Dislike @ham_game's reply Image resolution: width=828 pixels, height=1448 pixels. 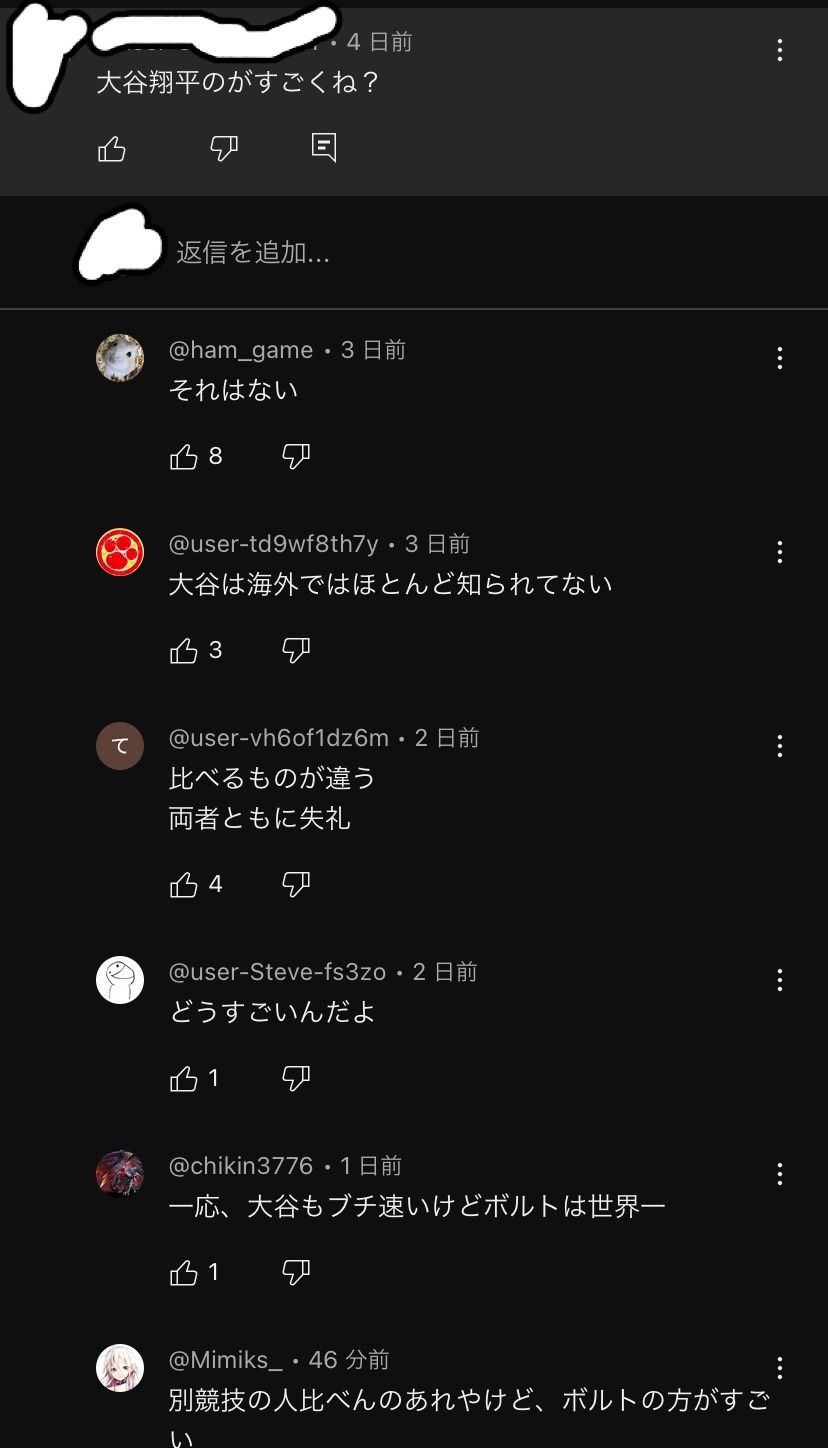click(296, 457)
